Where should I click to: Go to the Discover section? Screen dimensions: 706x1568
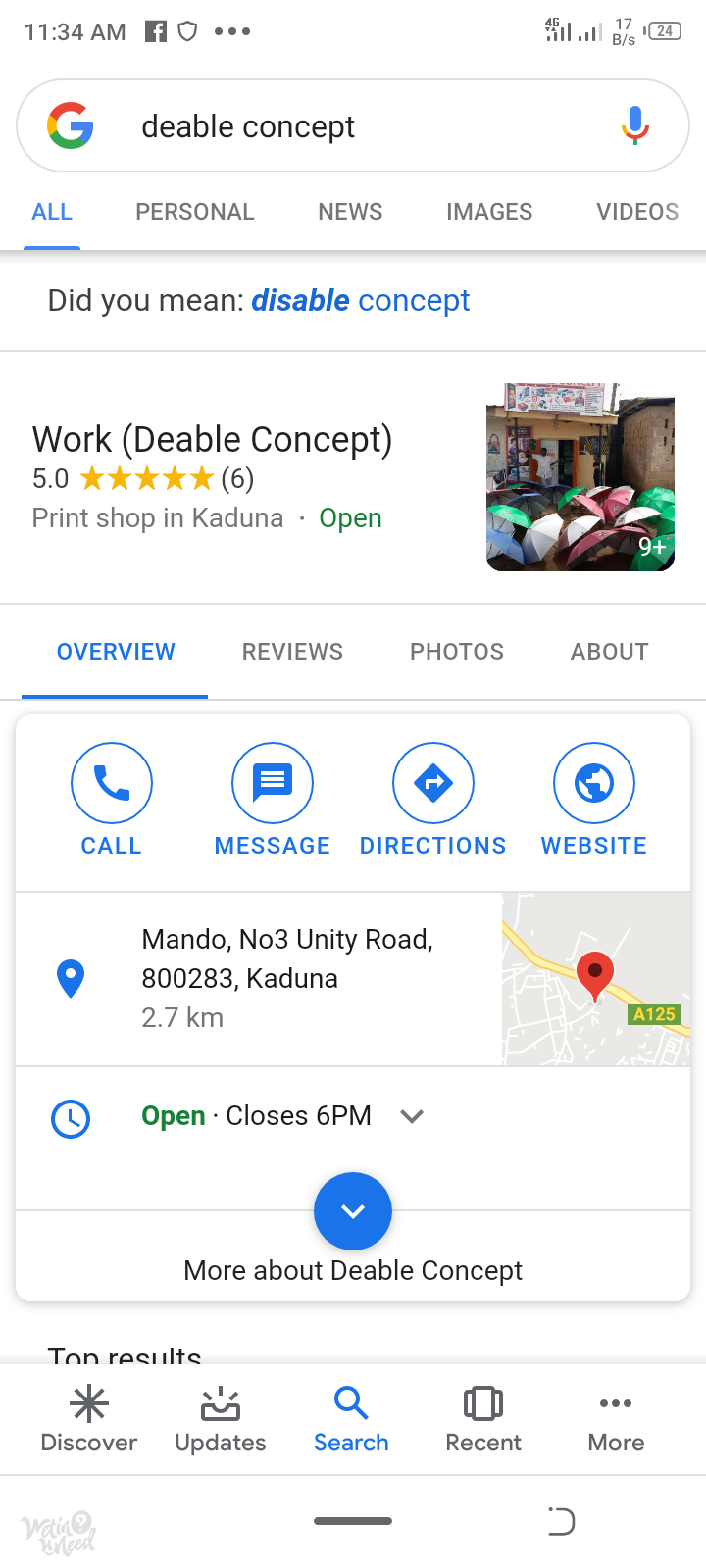coord(89,1419)
